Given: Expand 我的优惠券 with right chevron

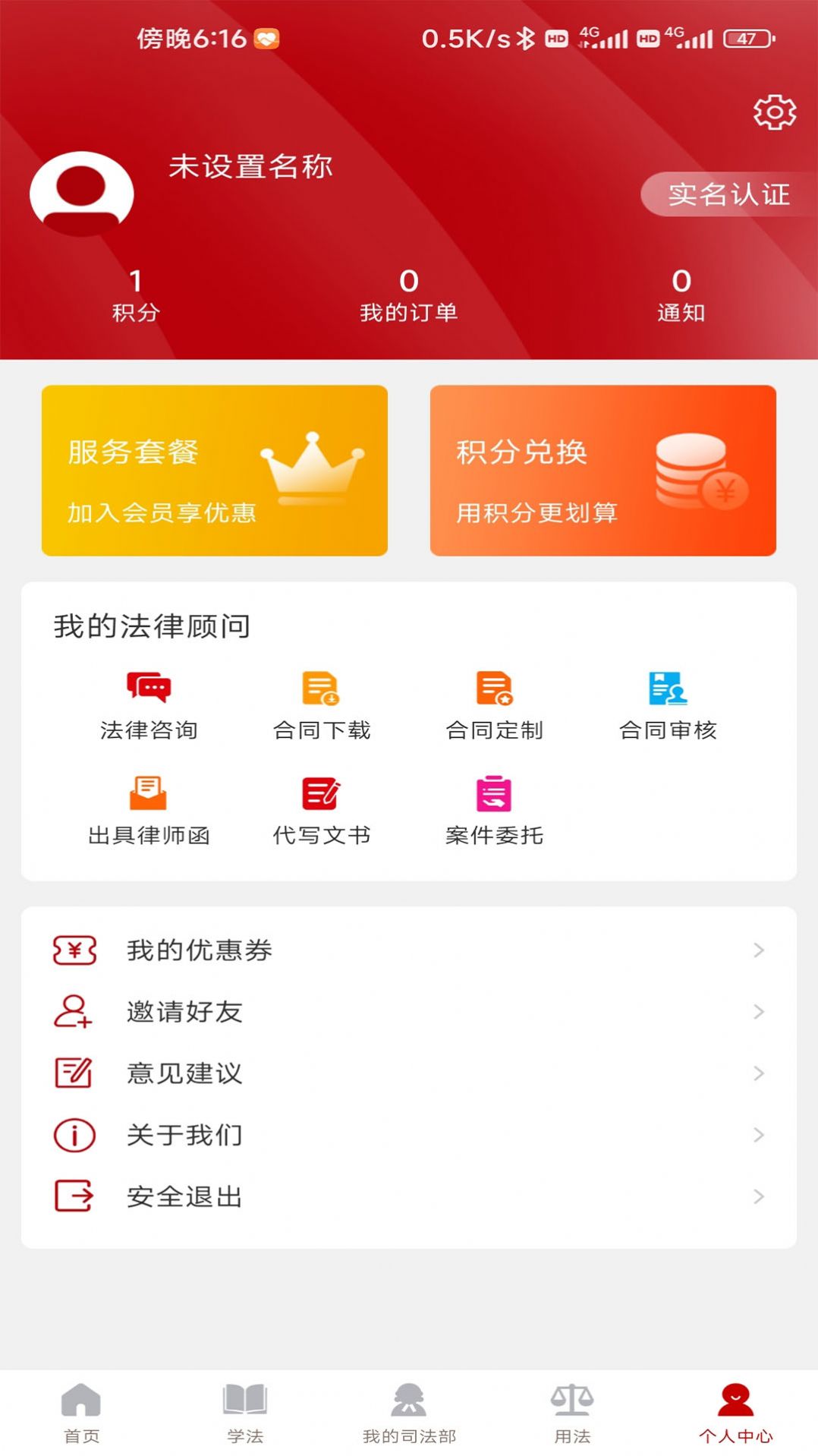Looking at the screenshot, I should coord(758,950).
